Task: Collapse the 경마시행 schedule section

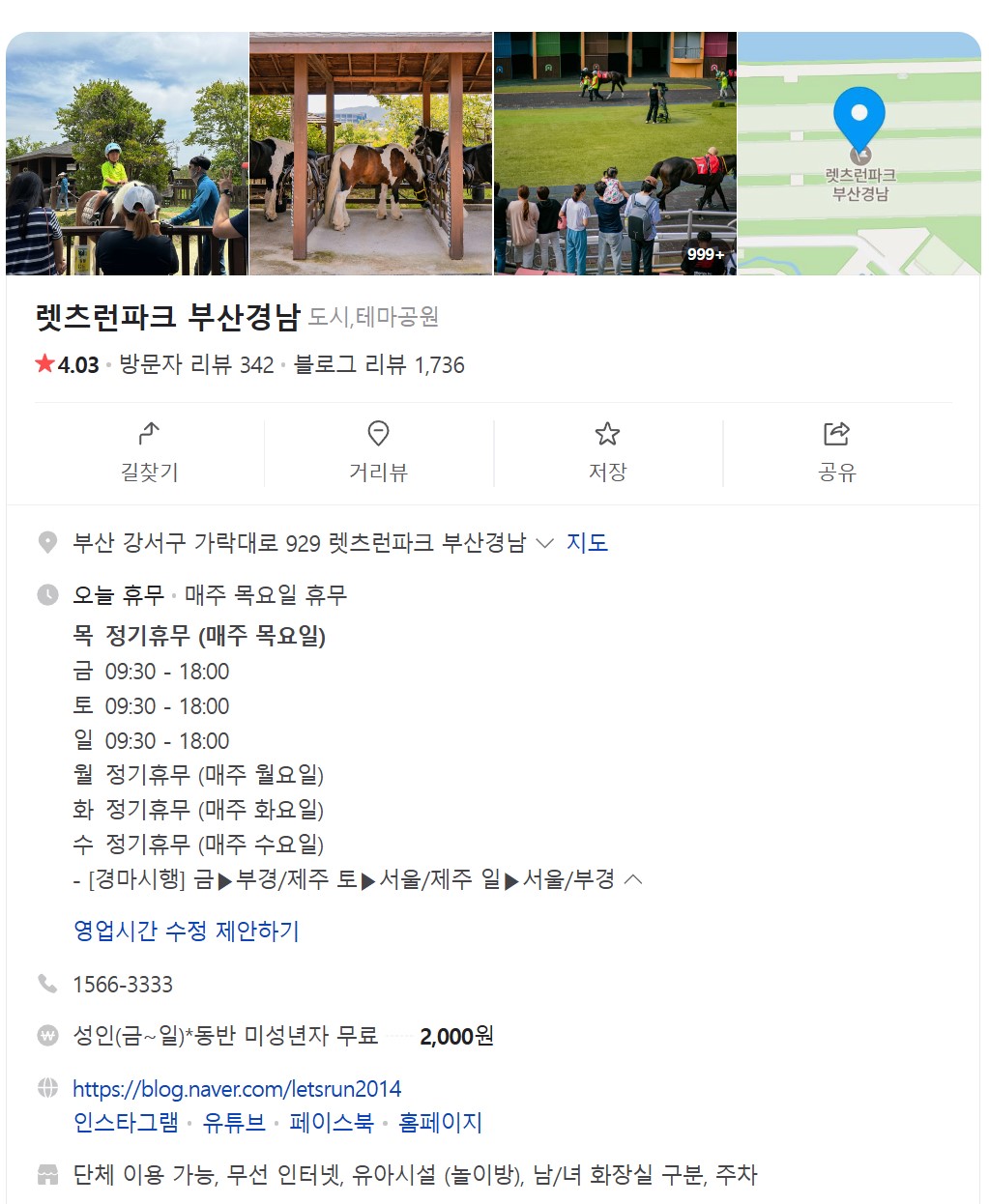Action: 635,879
